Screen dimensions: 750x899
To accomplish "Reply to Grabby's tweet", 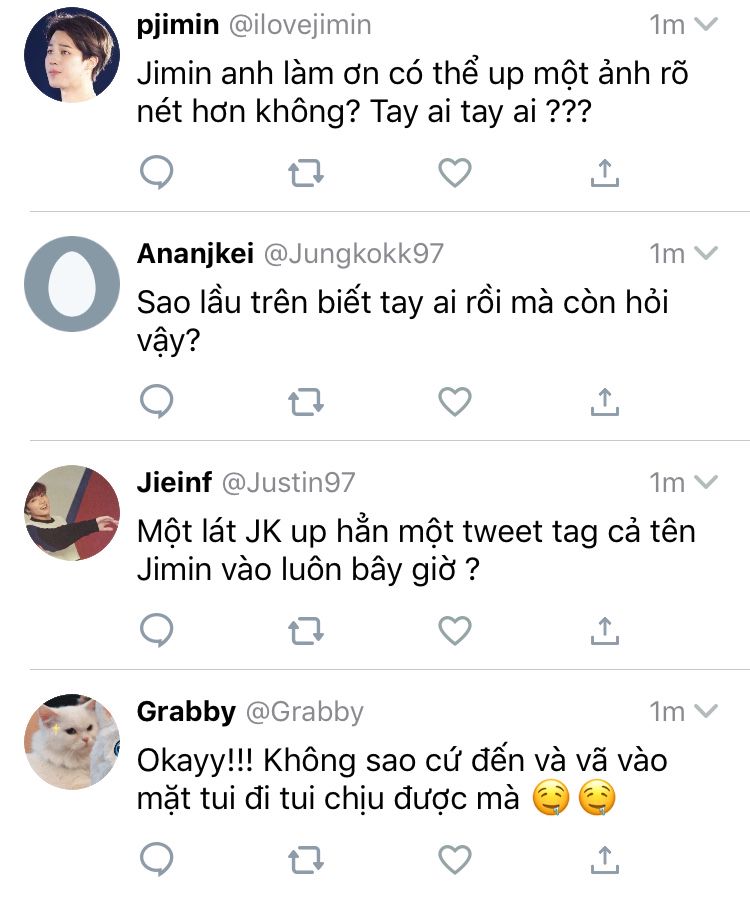I will [x=156, y=859].
